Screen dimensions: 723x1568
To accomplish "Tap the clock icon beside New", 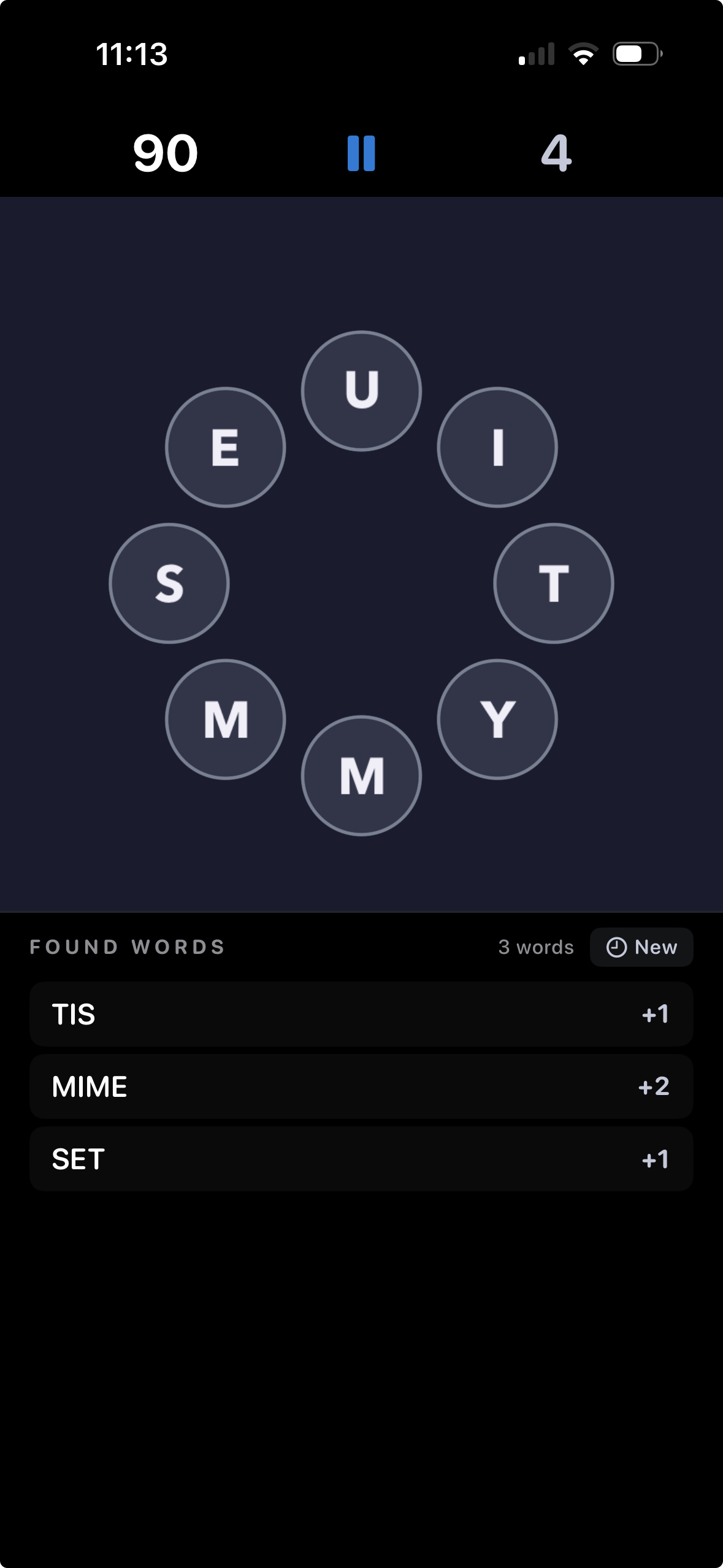I will pos(616,947).
